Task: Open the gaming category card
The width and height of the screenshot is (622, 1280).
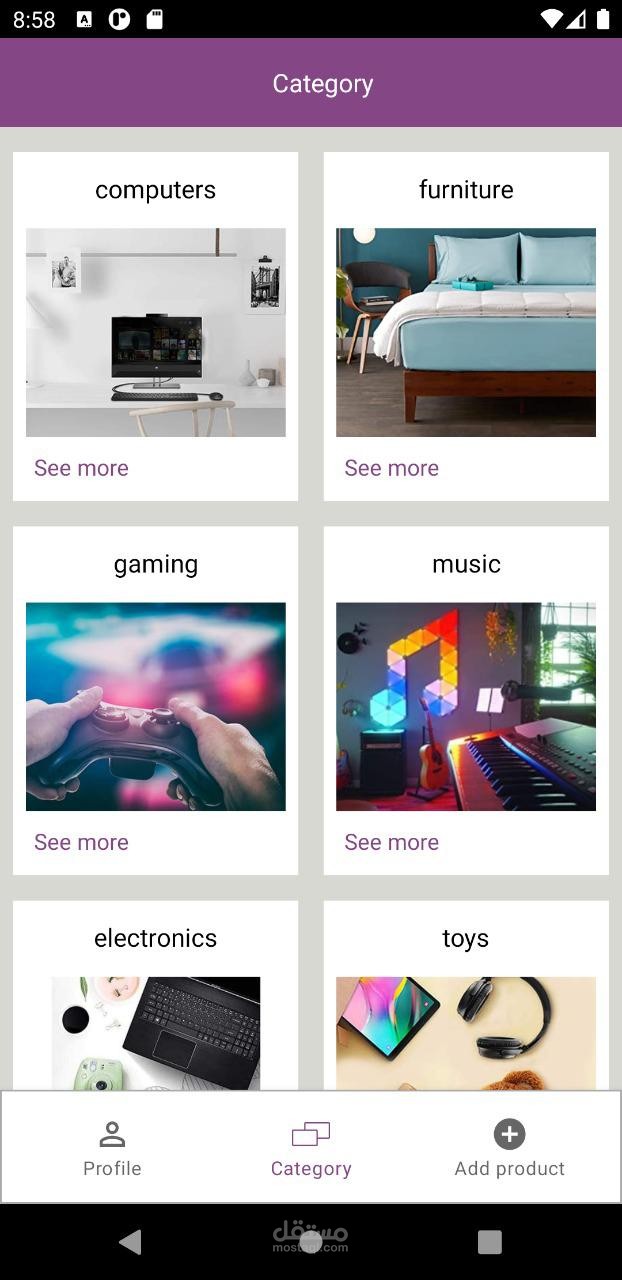Action: (x=155, y=706)
